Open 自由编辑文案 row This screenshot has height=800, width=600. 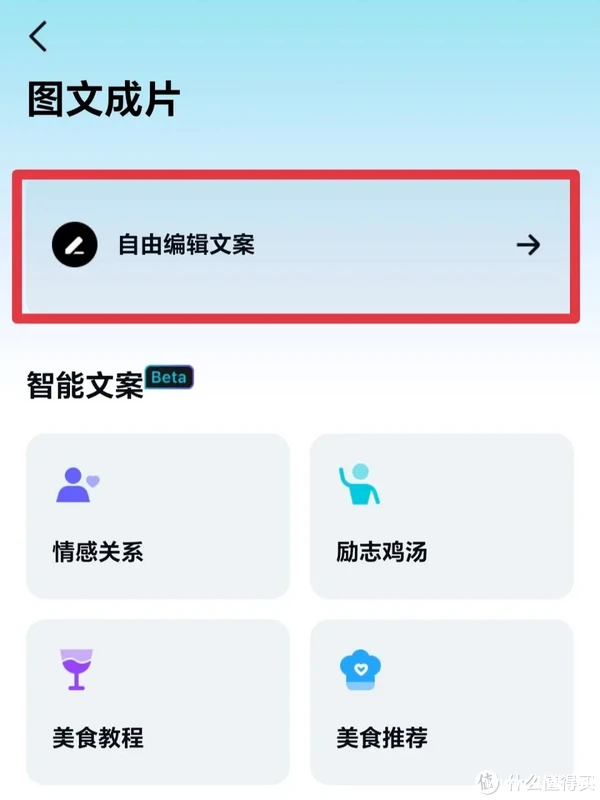(x=296, y=245)
